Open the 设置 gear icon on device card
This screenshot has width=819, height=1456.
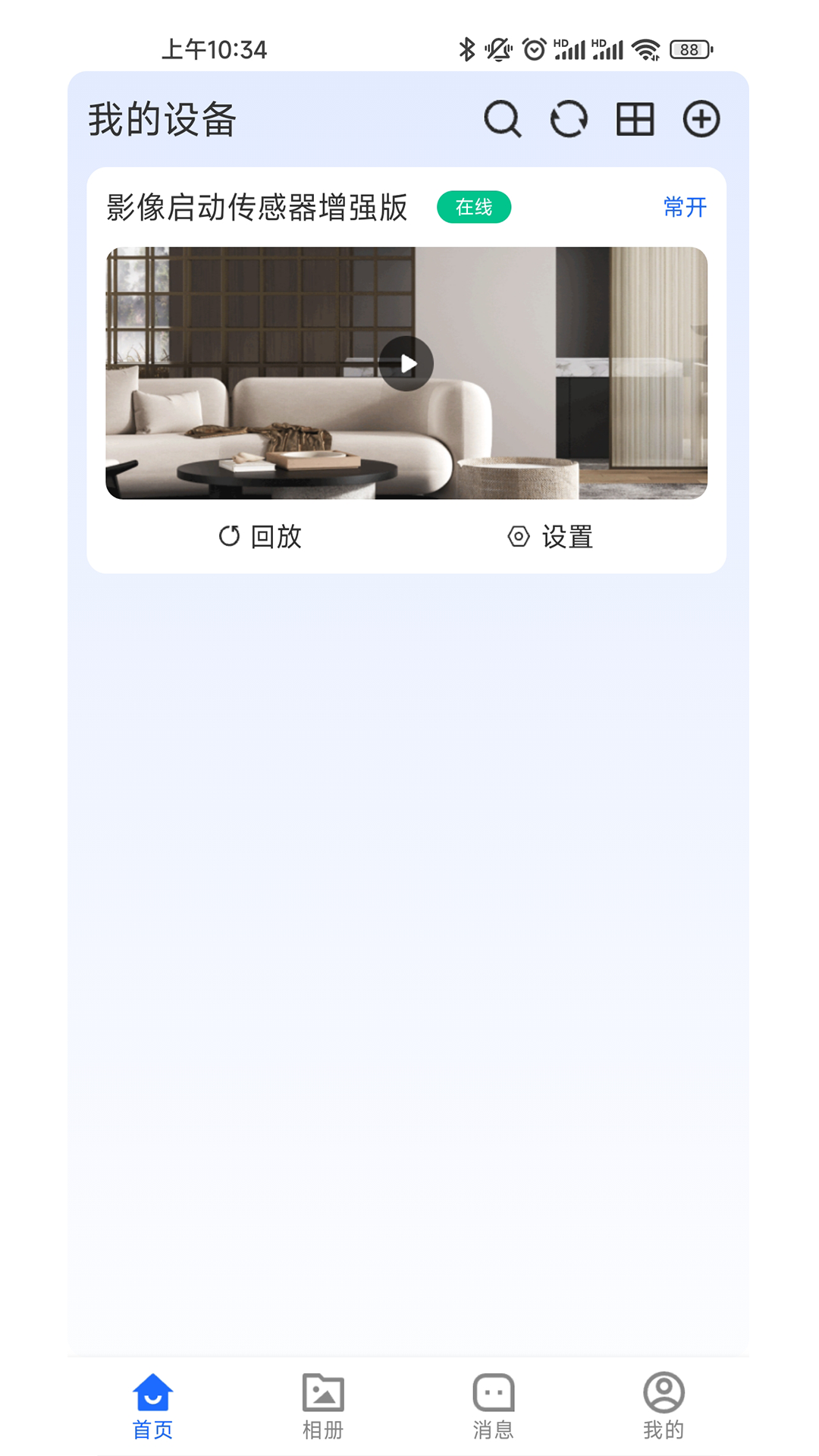[x=519, y=537]
